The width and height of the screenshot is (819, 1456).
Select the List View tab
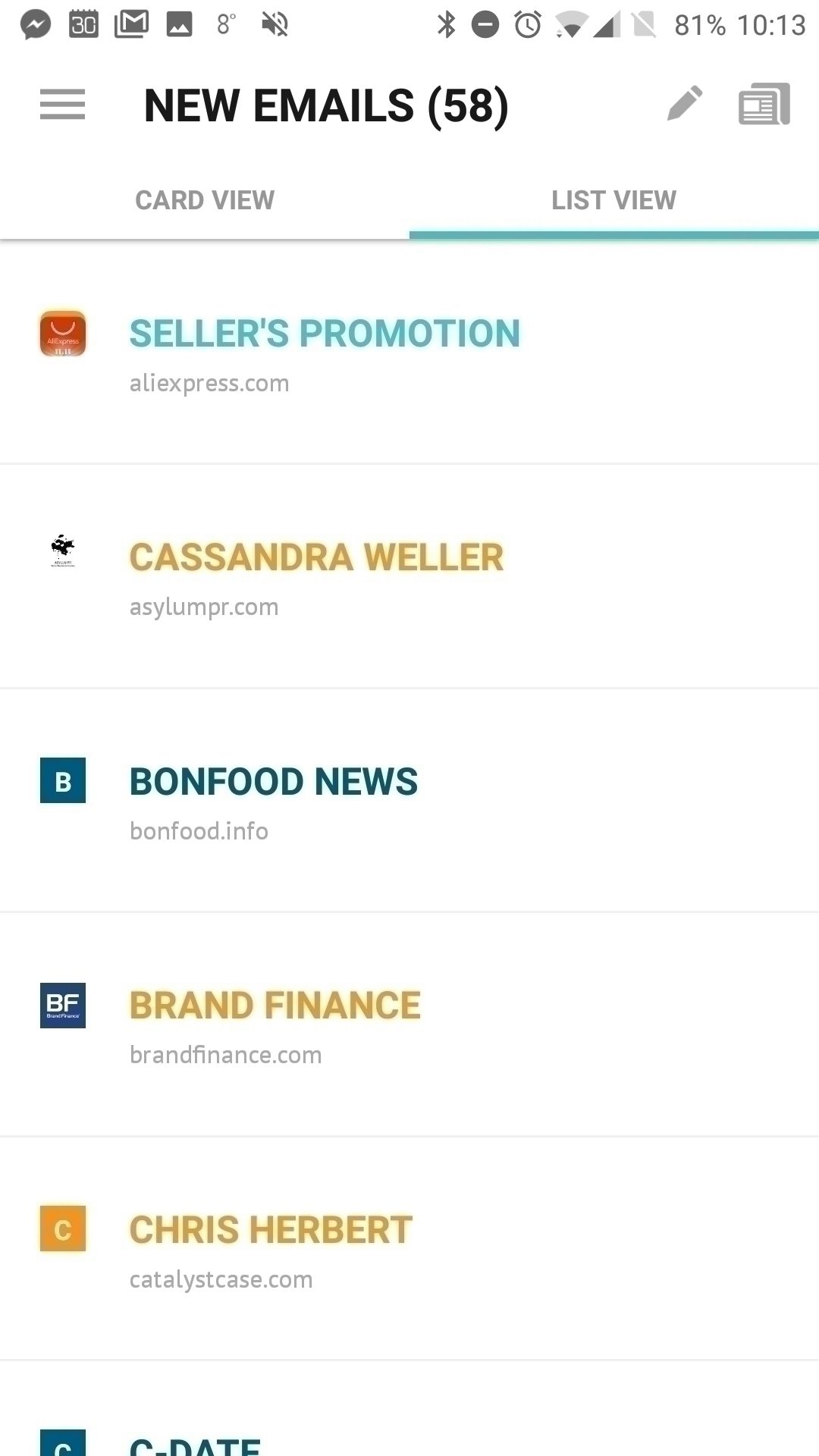coord(614,200)
